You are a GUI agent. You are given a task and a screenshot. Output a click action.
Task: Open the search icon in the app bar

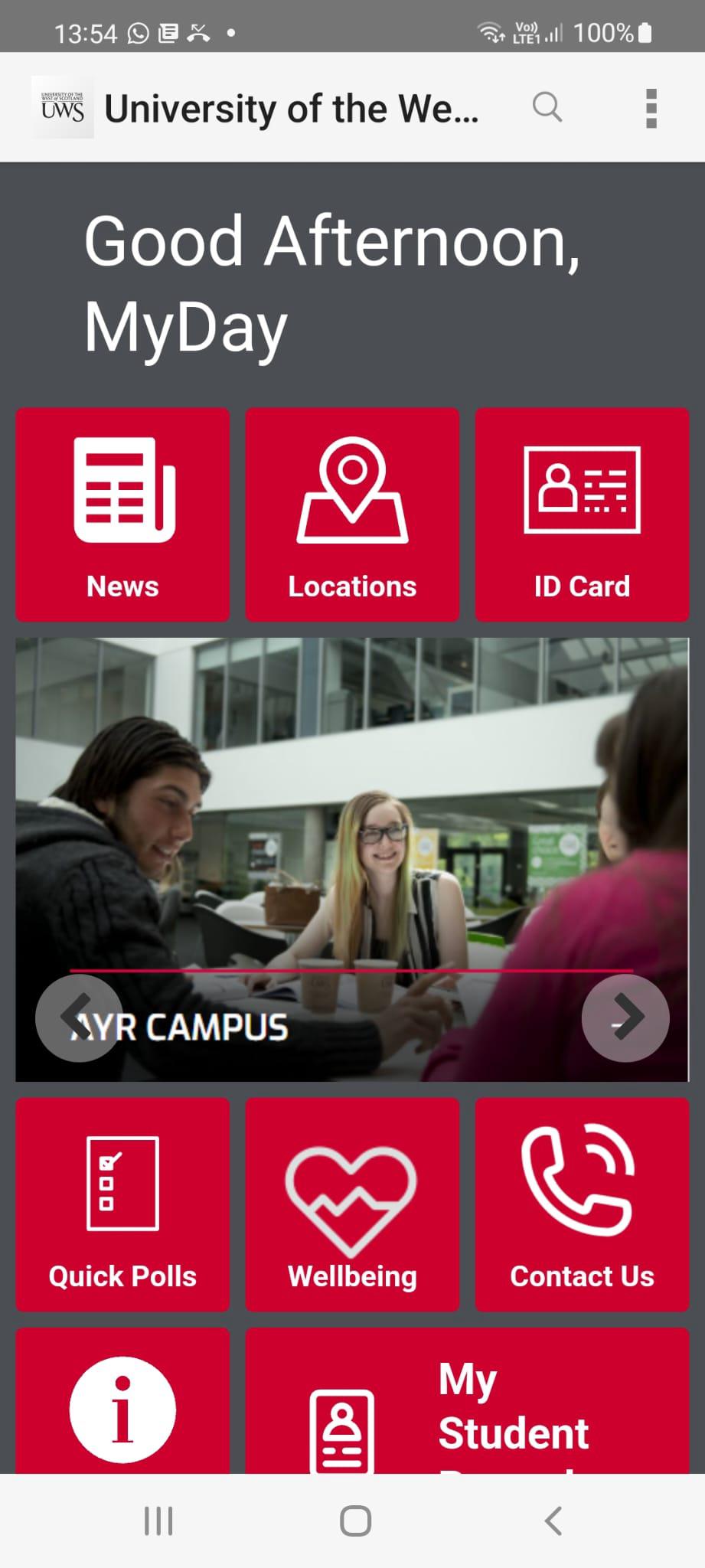coord(547,107)
